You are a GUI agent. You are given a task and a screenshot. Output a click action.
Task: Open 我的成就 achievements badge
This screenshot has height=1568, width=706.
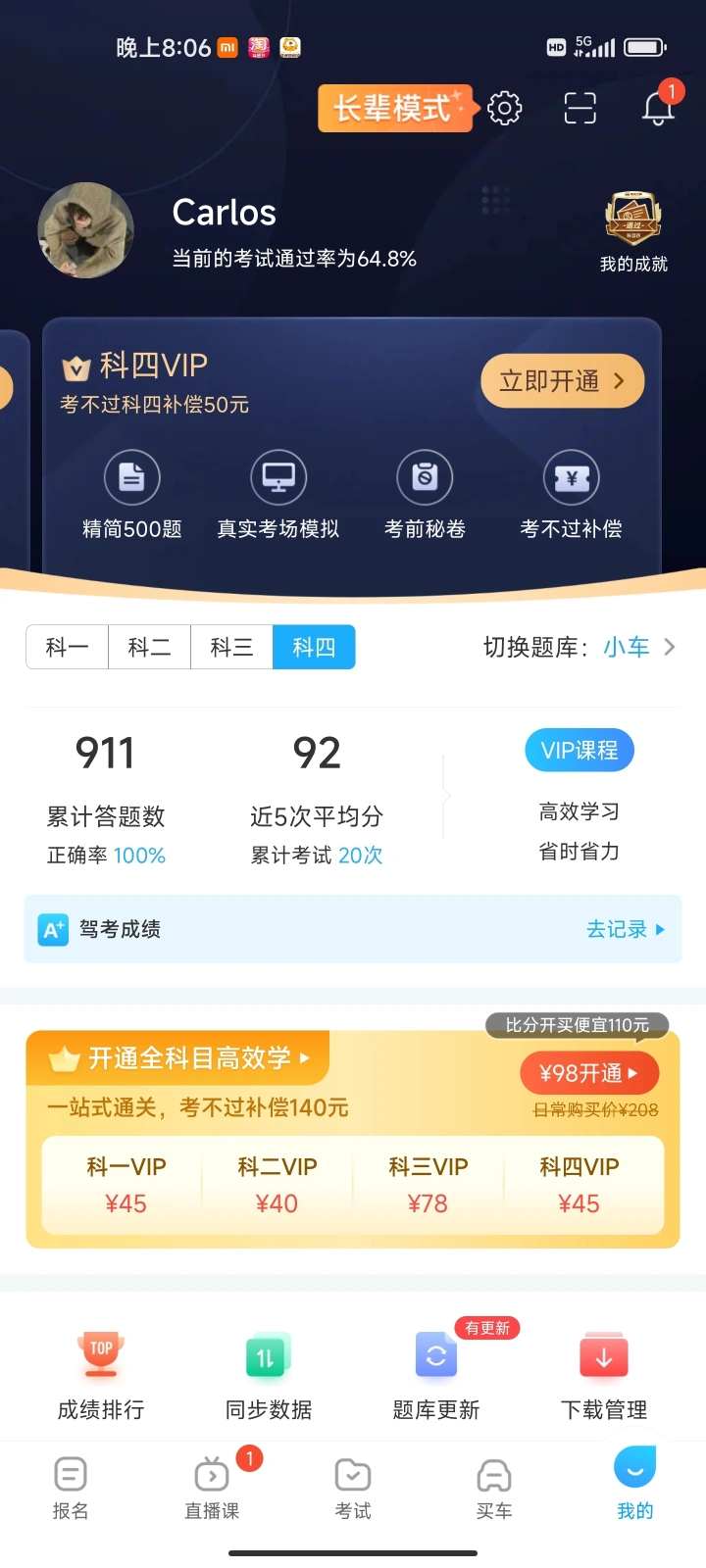coord(633,233)
